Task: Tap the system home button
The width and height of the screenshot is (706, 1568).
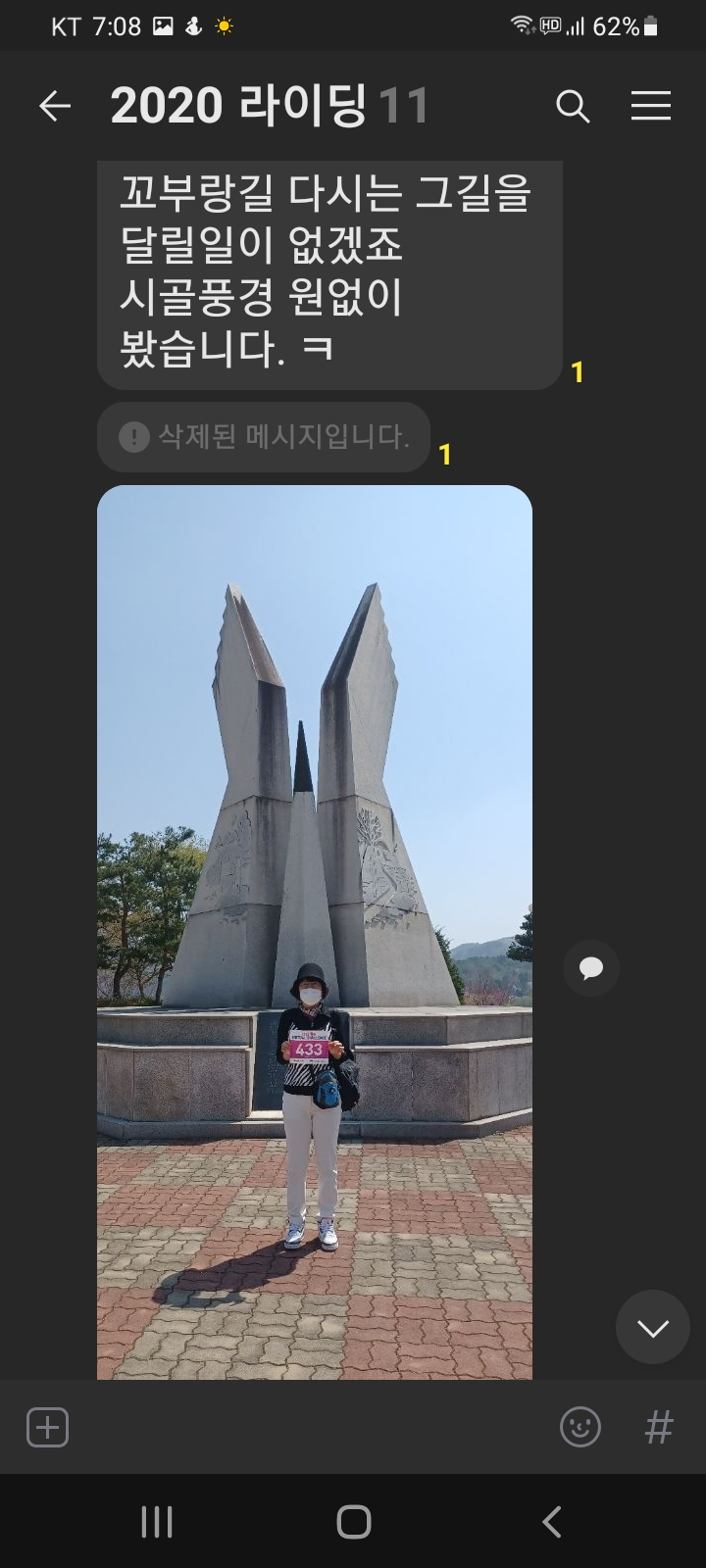Action: point(353,1522)
